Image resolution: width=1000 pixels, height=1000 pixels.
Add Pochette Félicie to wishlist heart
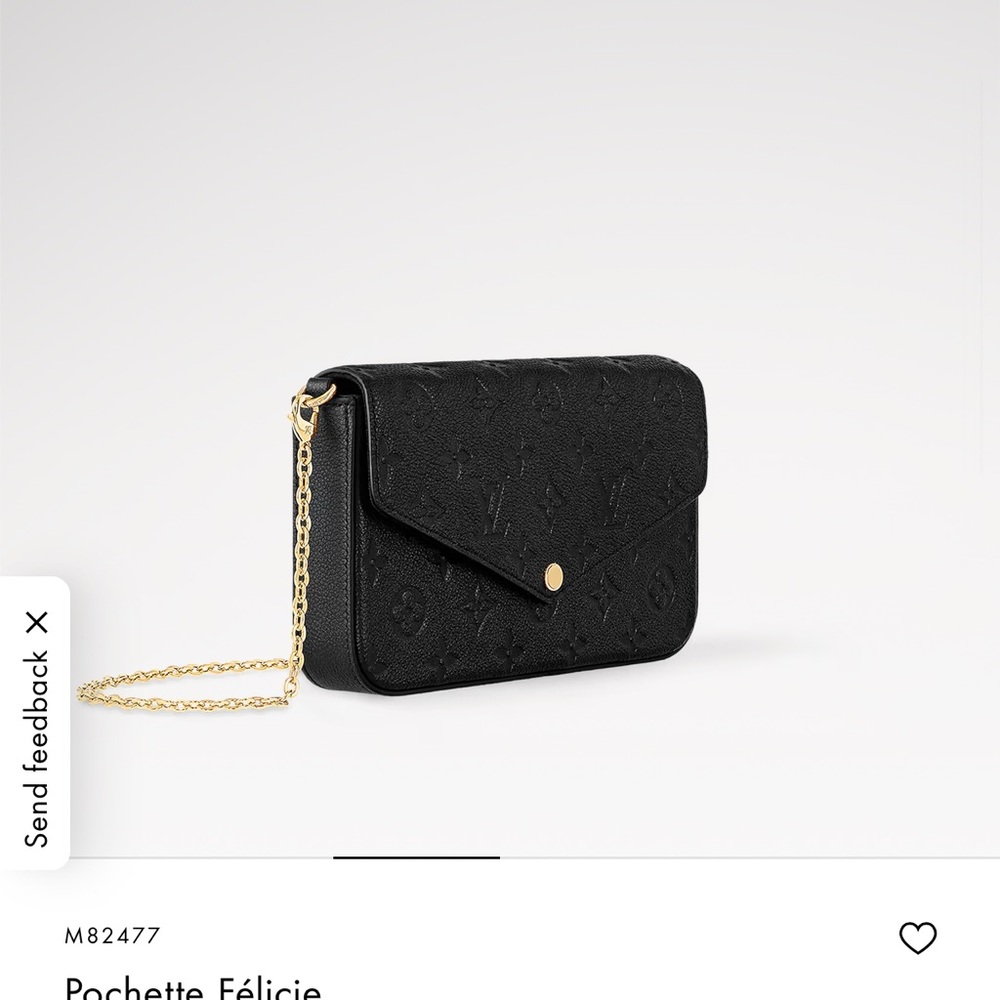tap(917, 938)
